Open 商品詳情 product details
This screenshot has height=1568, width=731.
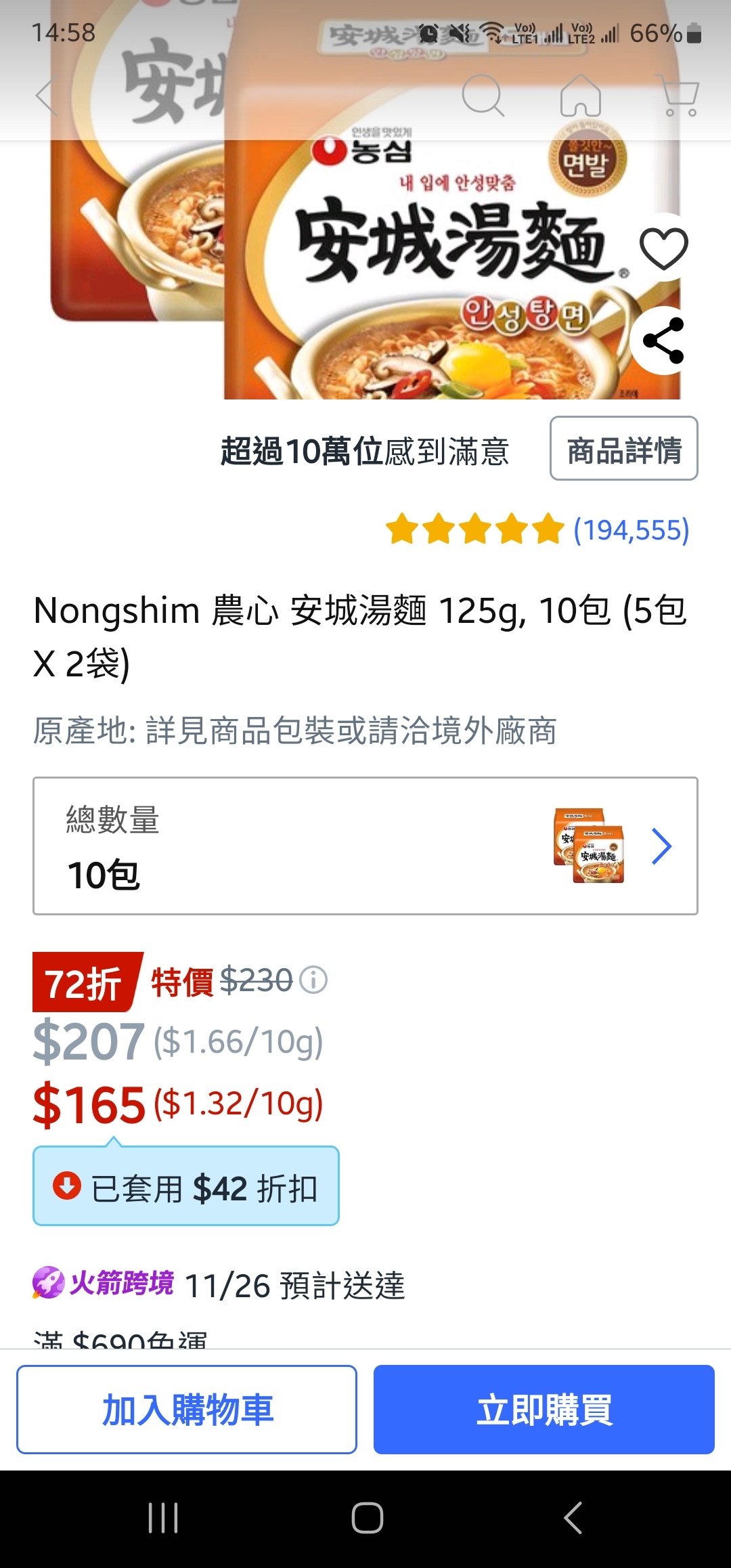(623, 448)
